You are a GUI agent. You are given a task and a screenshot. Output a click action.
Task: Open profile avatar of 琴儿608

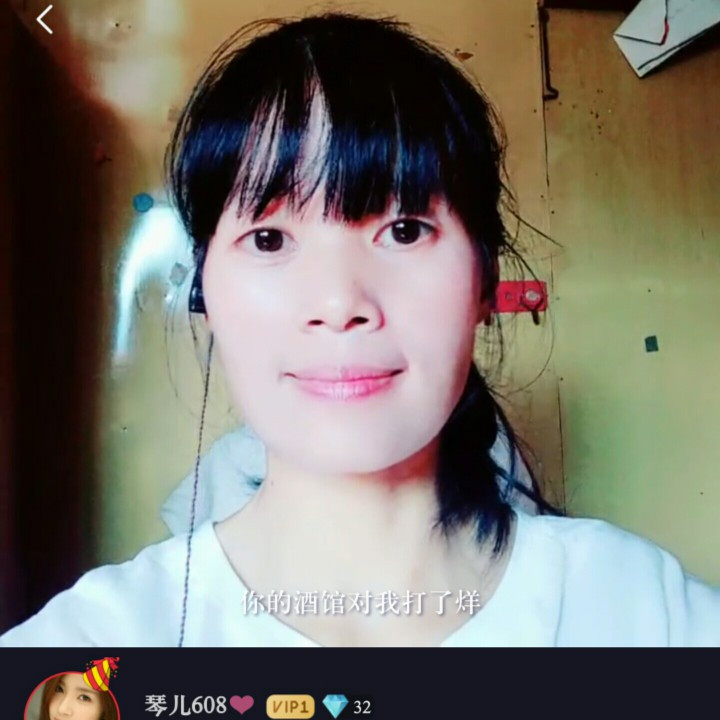coord(72,698)
